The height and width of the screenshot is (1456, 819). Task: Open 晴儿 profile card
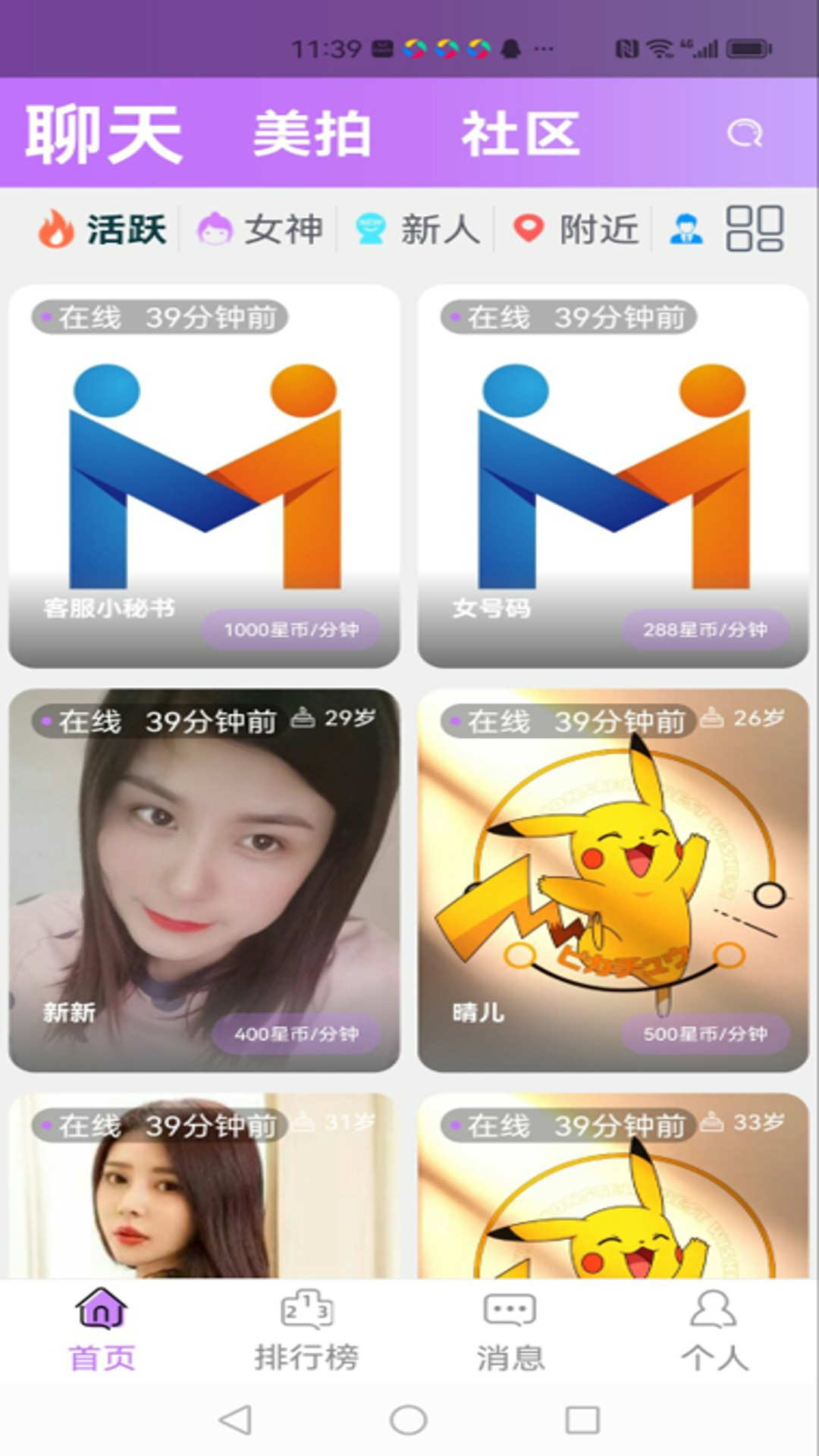[613, 880]
